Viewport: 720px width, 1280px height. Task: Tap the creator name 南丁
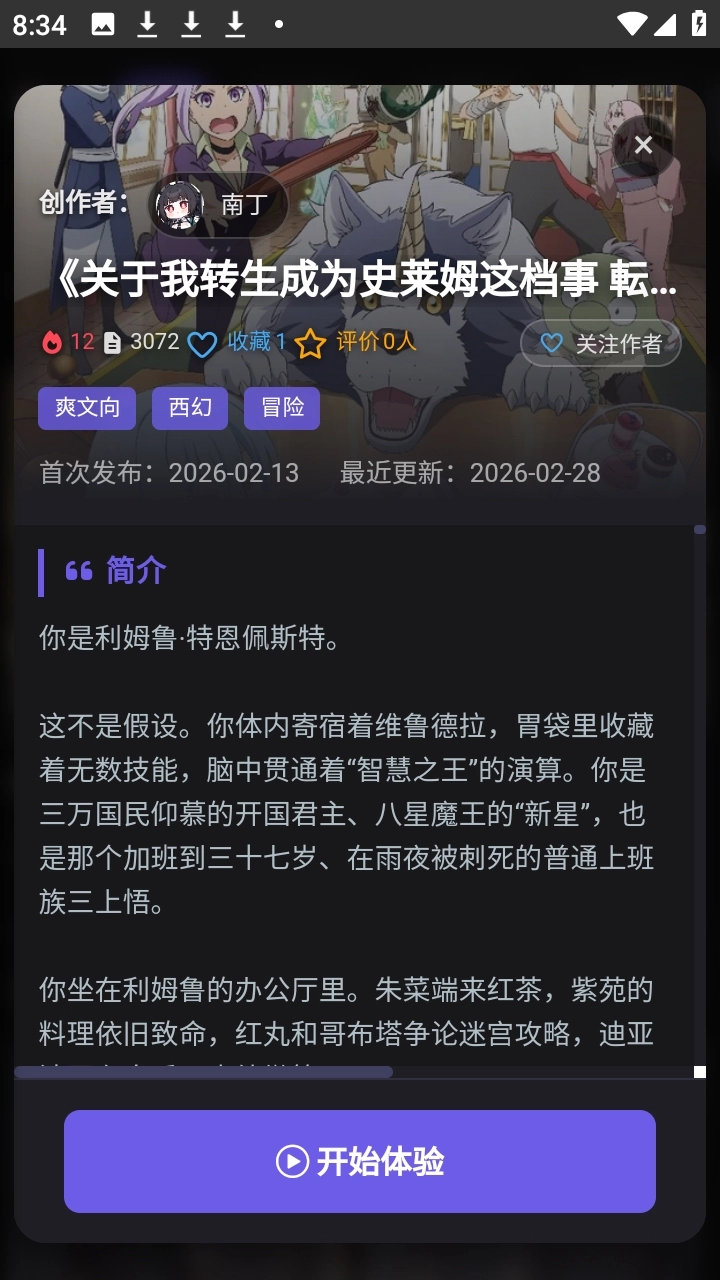tap(241, 204)
